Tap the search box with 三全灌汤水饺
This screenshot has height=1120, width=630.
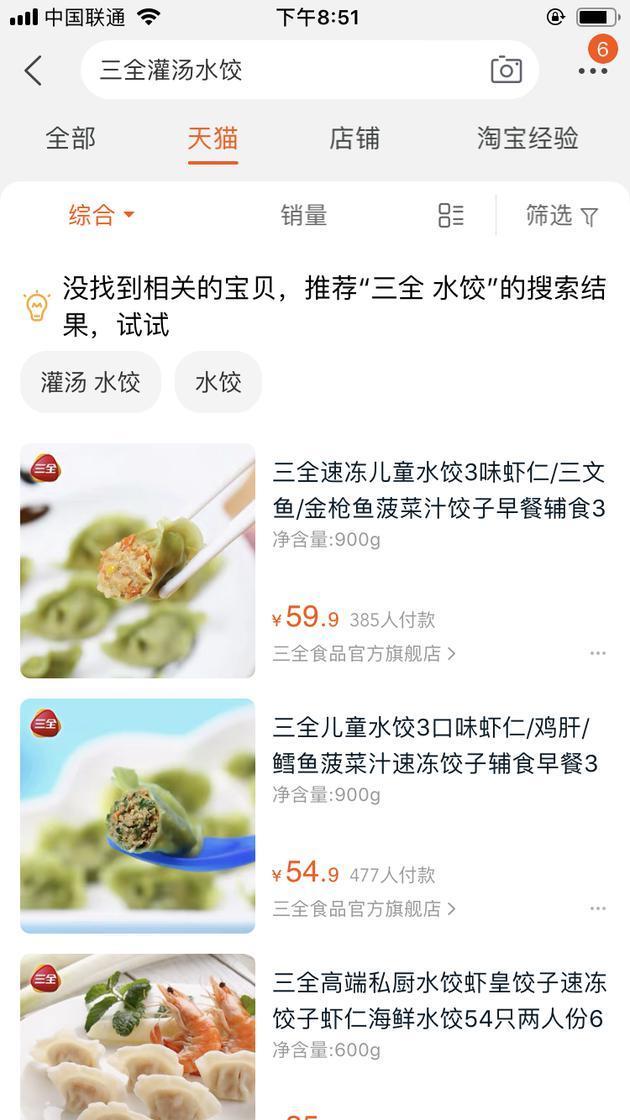tap(280, 70)
